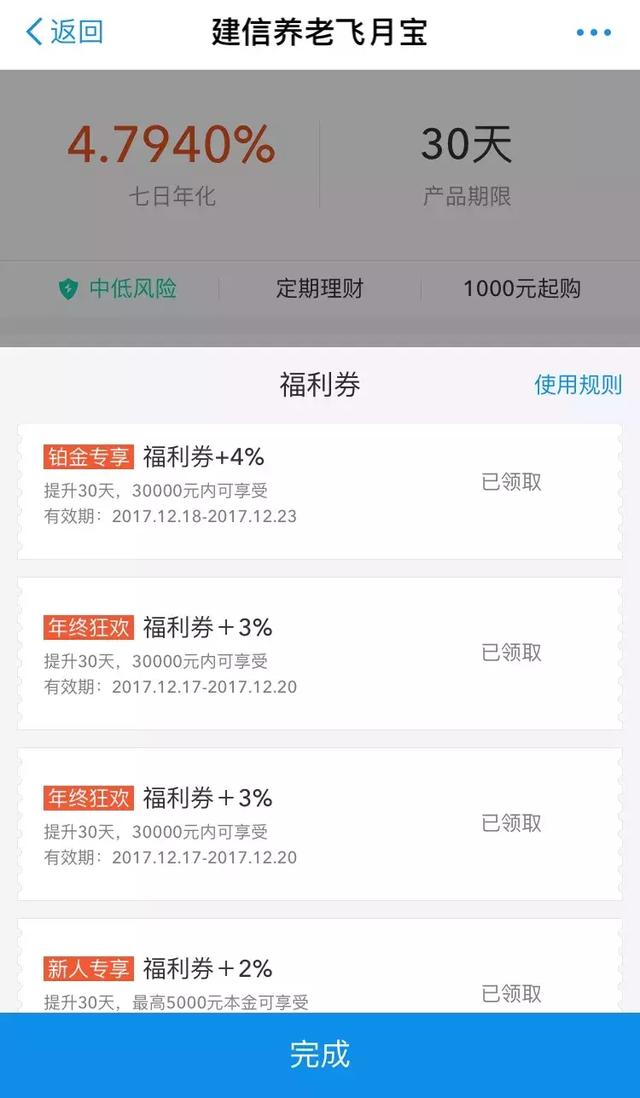Open the 使用规则 link
Screen dimensions: 640x1098
pyautogui.click(x=578, y=384)
